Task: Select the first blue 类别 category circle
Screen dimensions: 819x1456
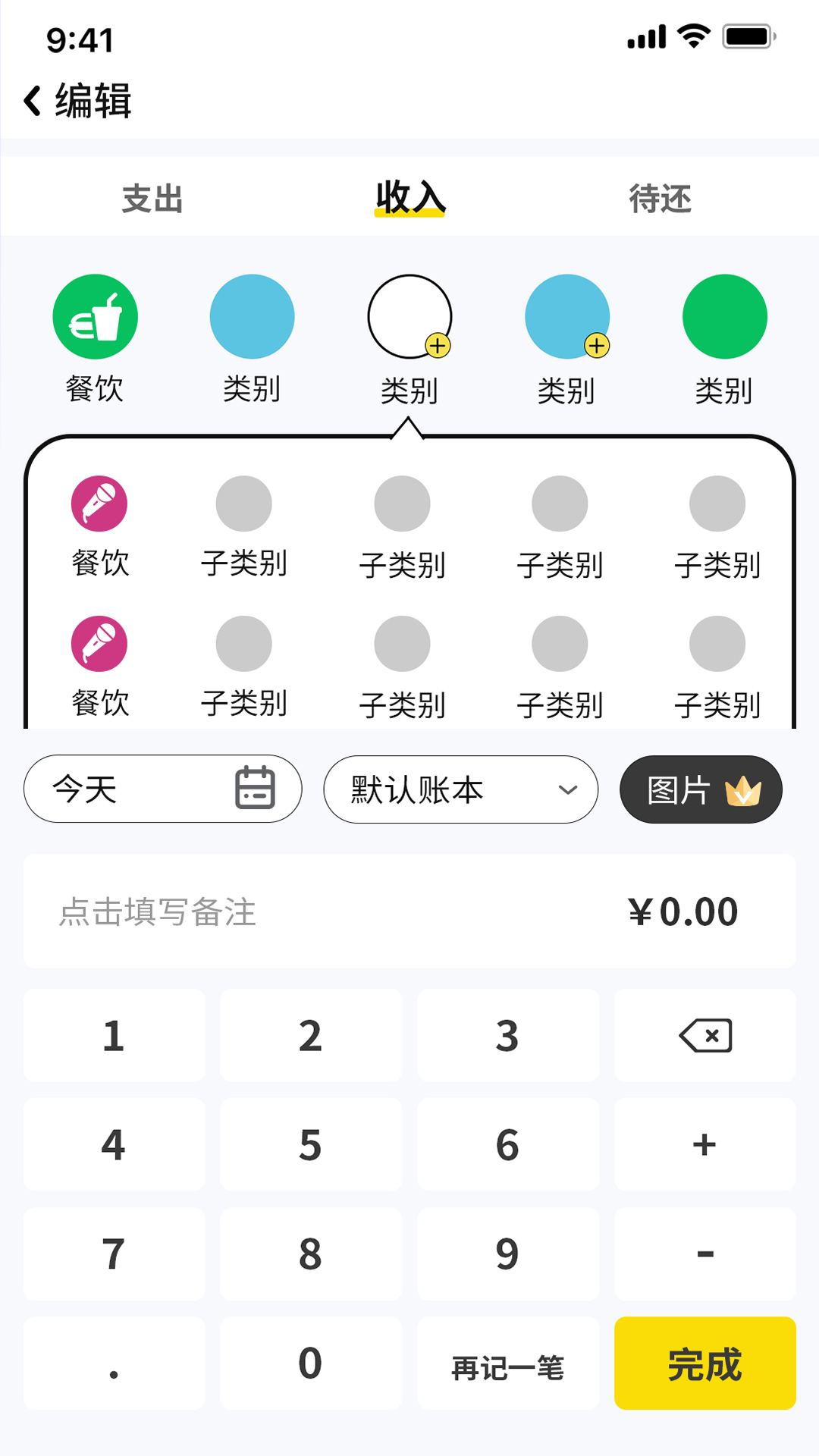Action: point(252,316)
